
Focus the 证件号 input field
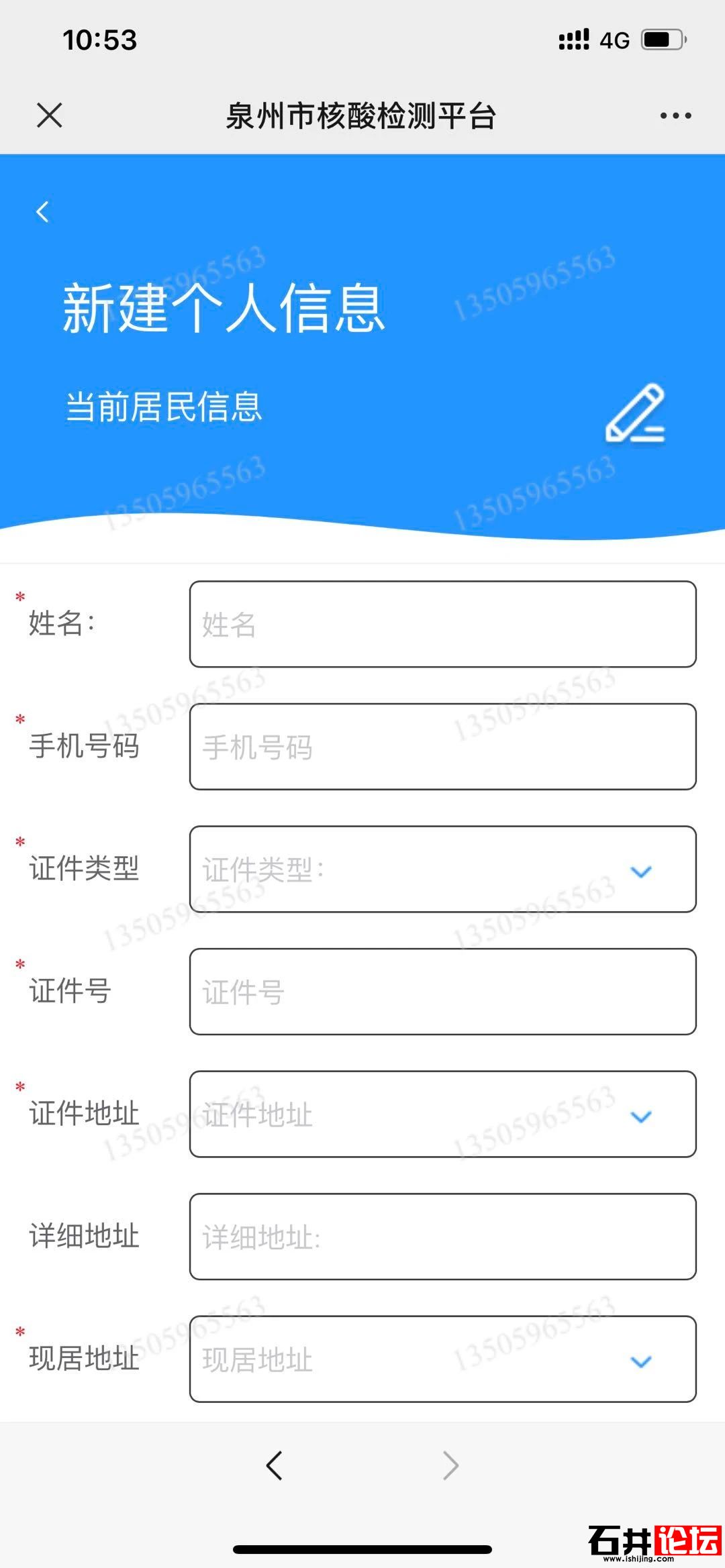[442, 992]
